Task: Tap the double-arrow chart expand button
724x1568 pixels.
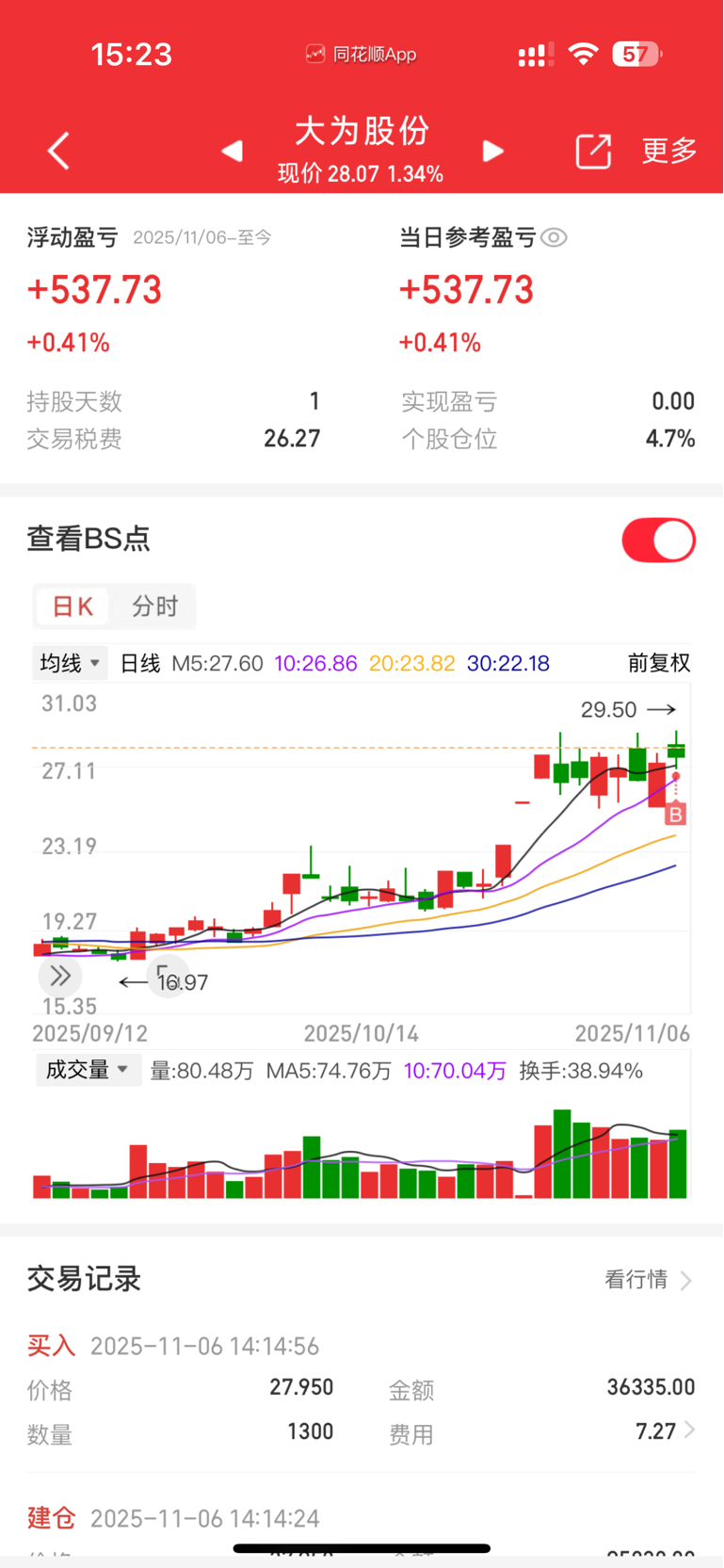Action: pyautogui.click(x=60, y=976)
